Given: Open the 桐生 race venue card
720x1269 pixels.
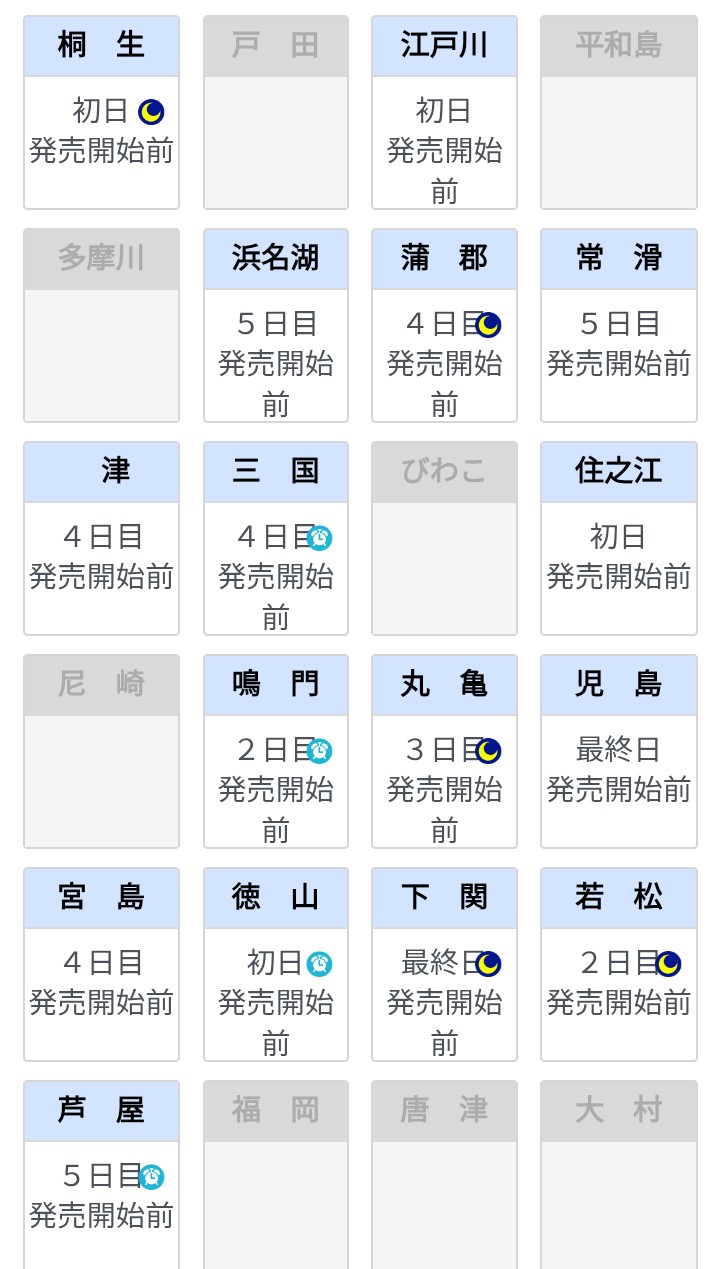Looking at the screenshot, I should point(101,112).
